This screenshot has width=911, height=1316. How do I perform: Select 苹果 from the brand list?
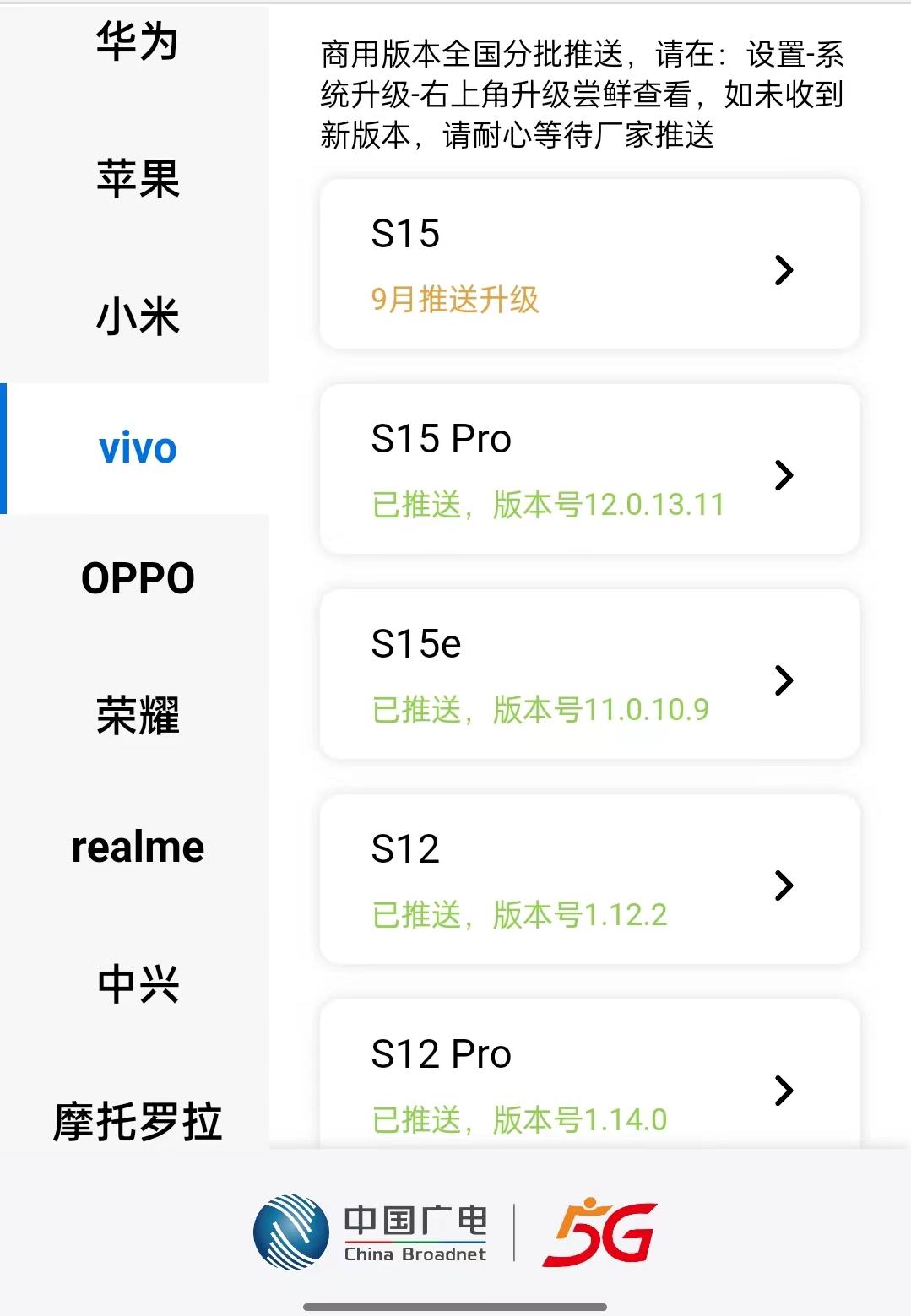pos(136,180)
